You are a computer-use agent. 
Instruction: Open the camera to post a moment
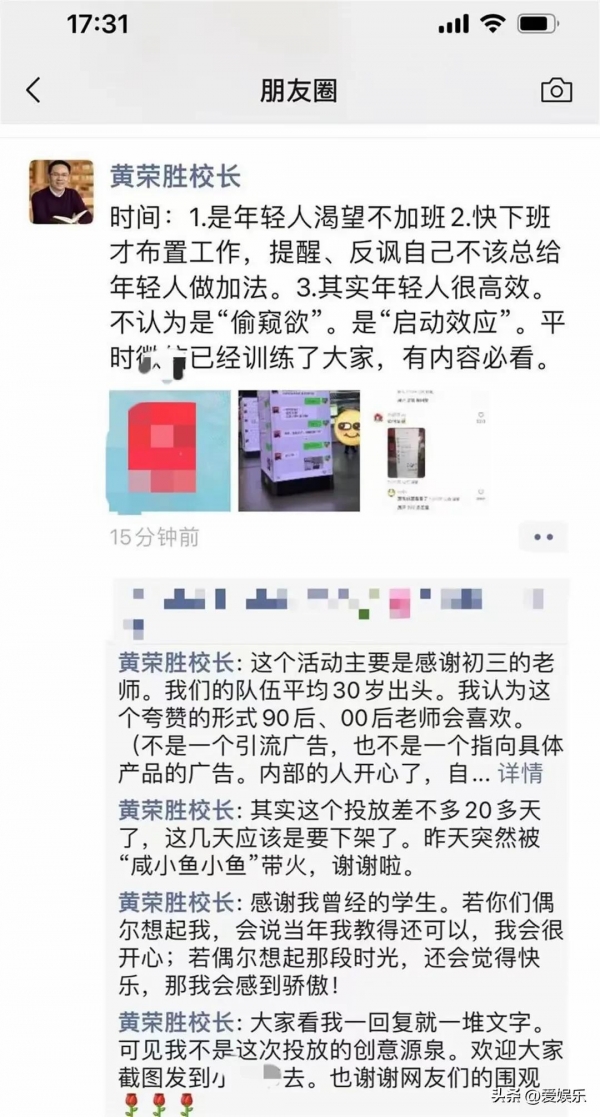point(556,90)
